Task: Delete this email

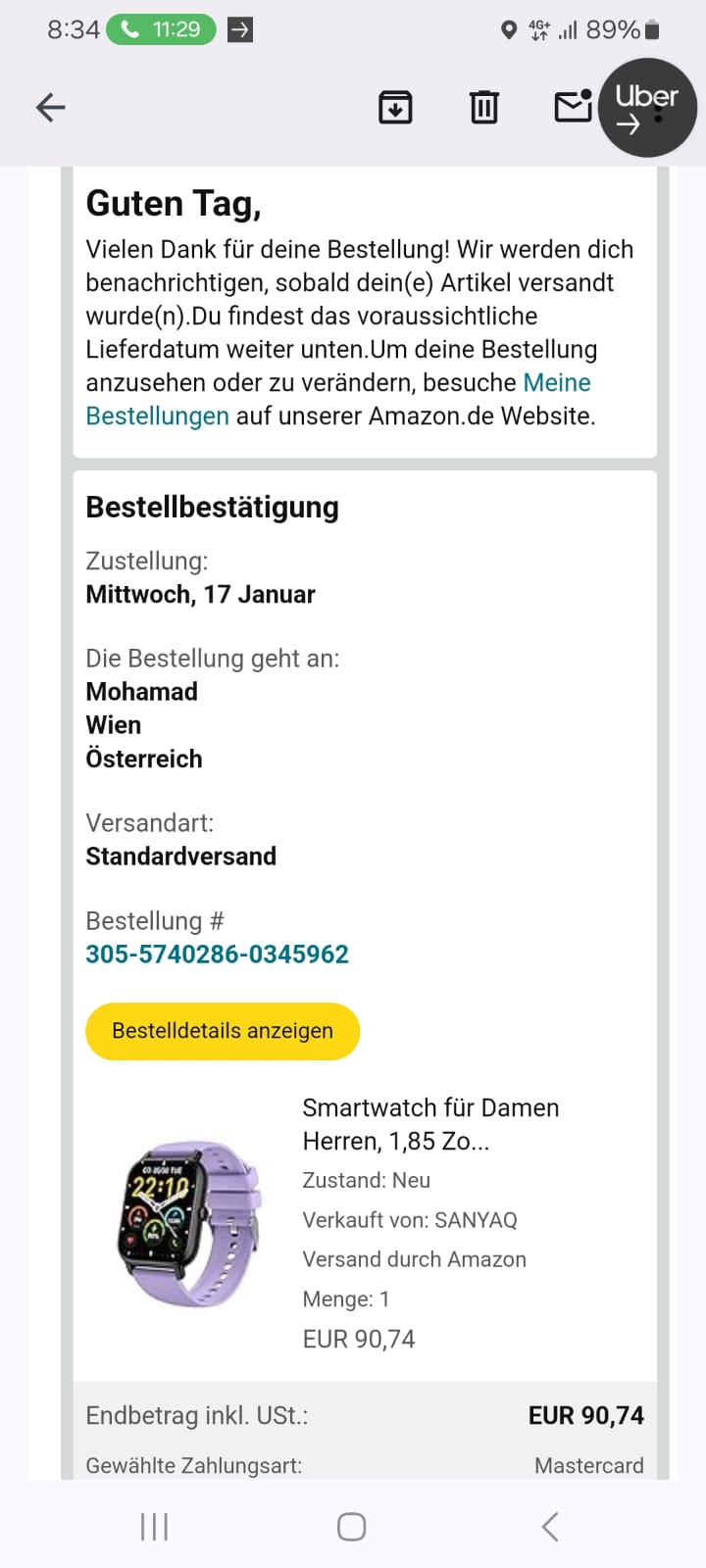Action: click(x=483, y=107)
